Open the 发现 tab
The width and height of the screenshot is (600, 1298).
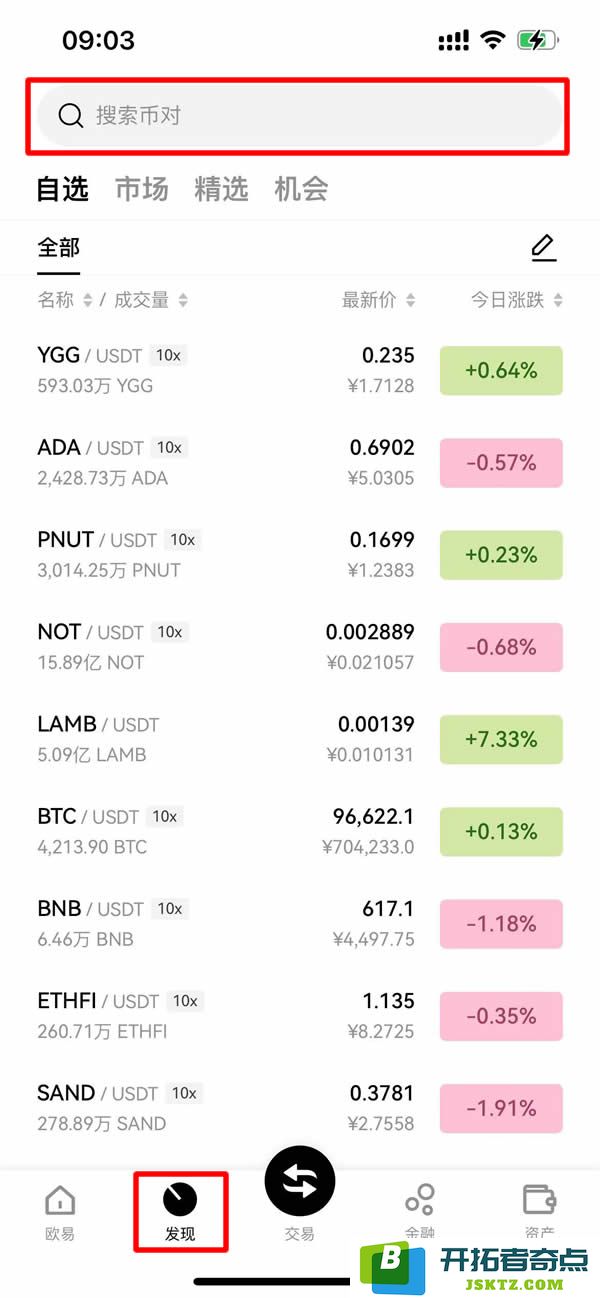coord(180,1213)
